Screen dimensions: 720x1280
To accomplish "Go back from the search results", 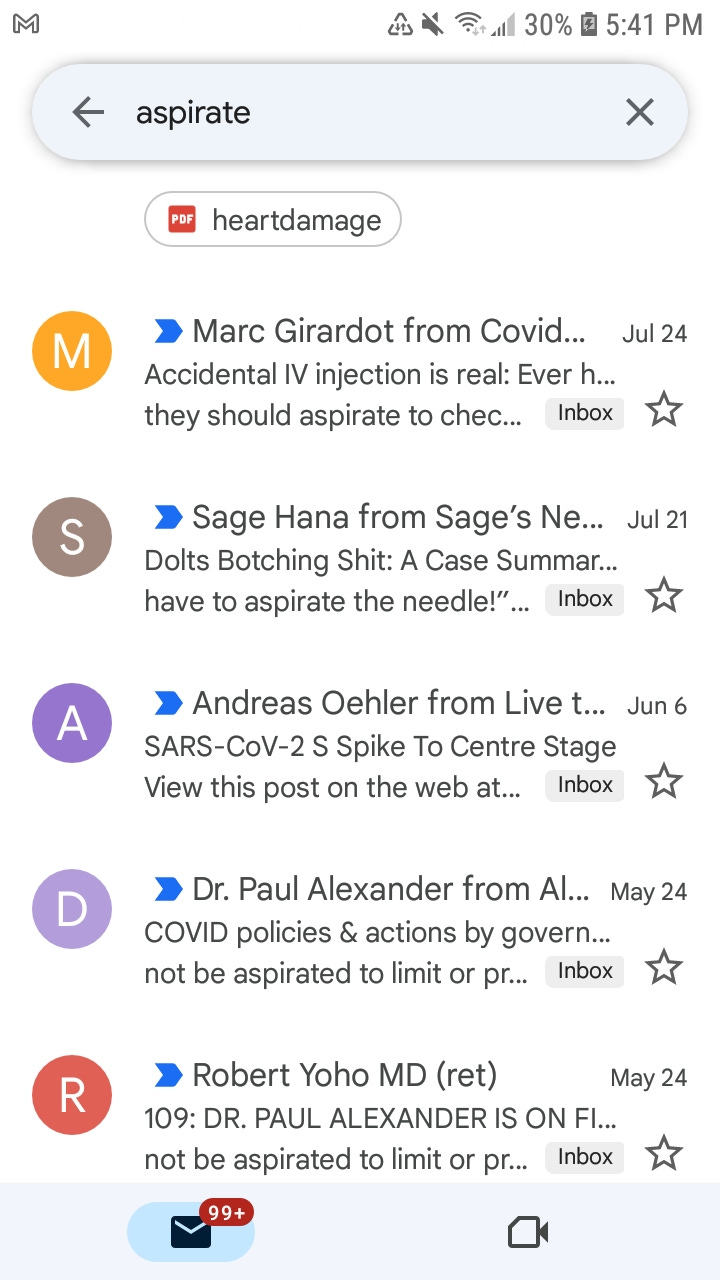I will point(88,113).
